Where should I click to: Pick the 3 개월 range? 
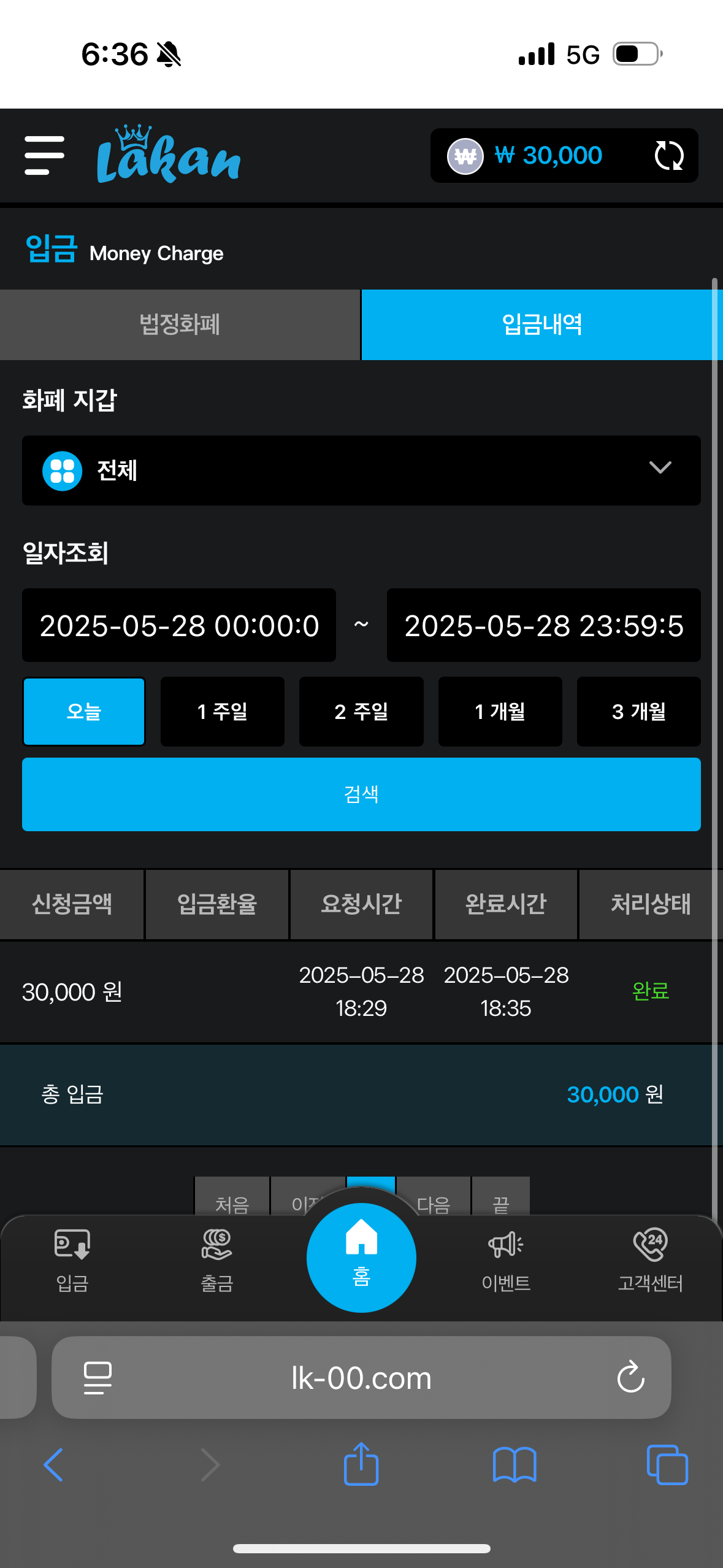(x=638, y=712)
